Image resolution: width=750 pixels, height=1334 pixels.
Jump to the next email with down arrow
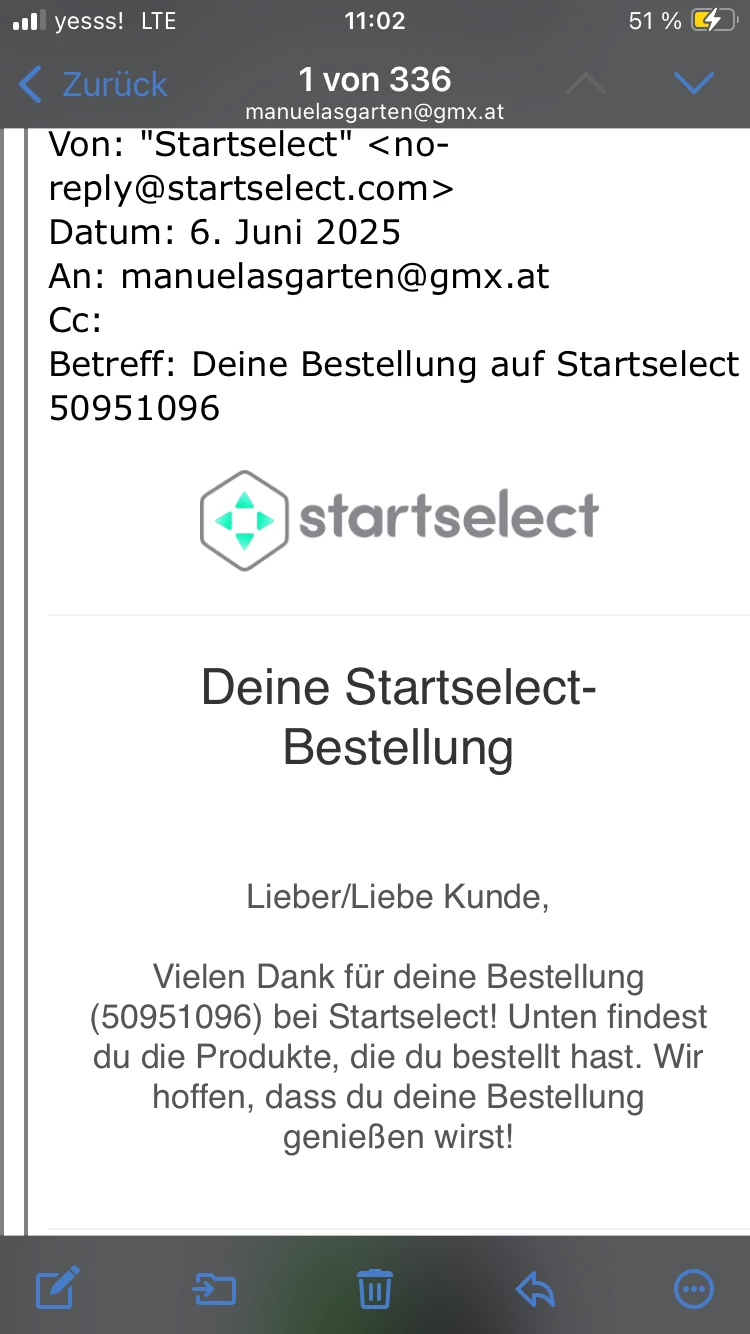click(x=693, y=84)
